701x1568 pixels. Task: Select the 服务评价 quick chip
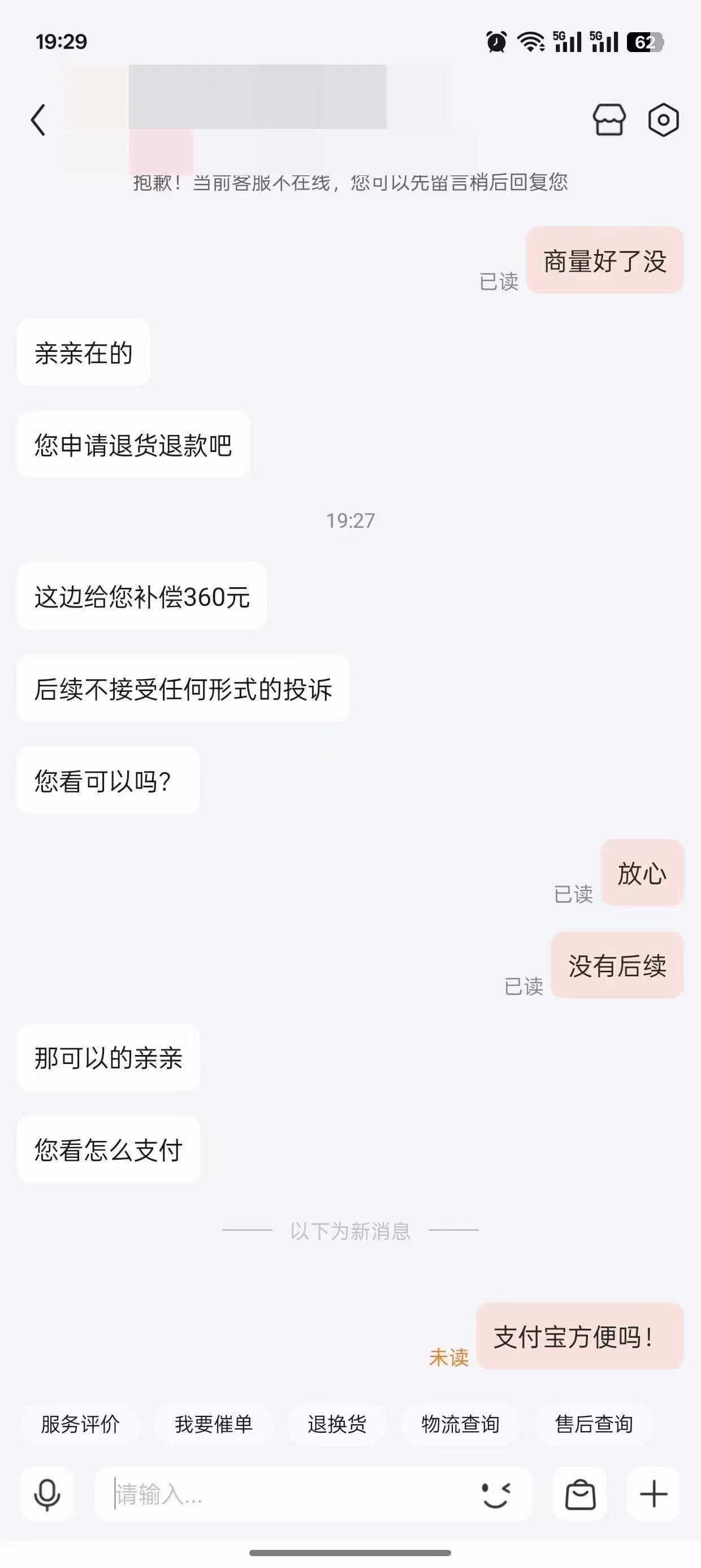80,1425
